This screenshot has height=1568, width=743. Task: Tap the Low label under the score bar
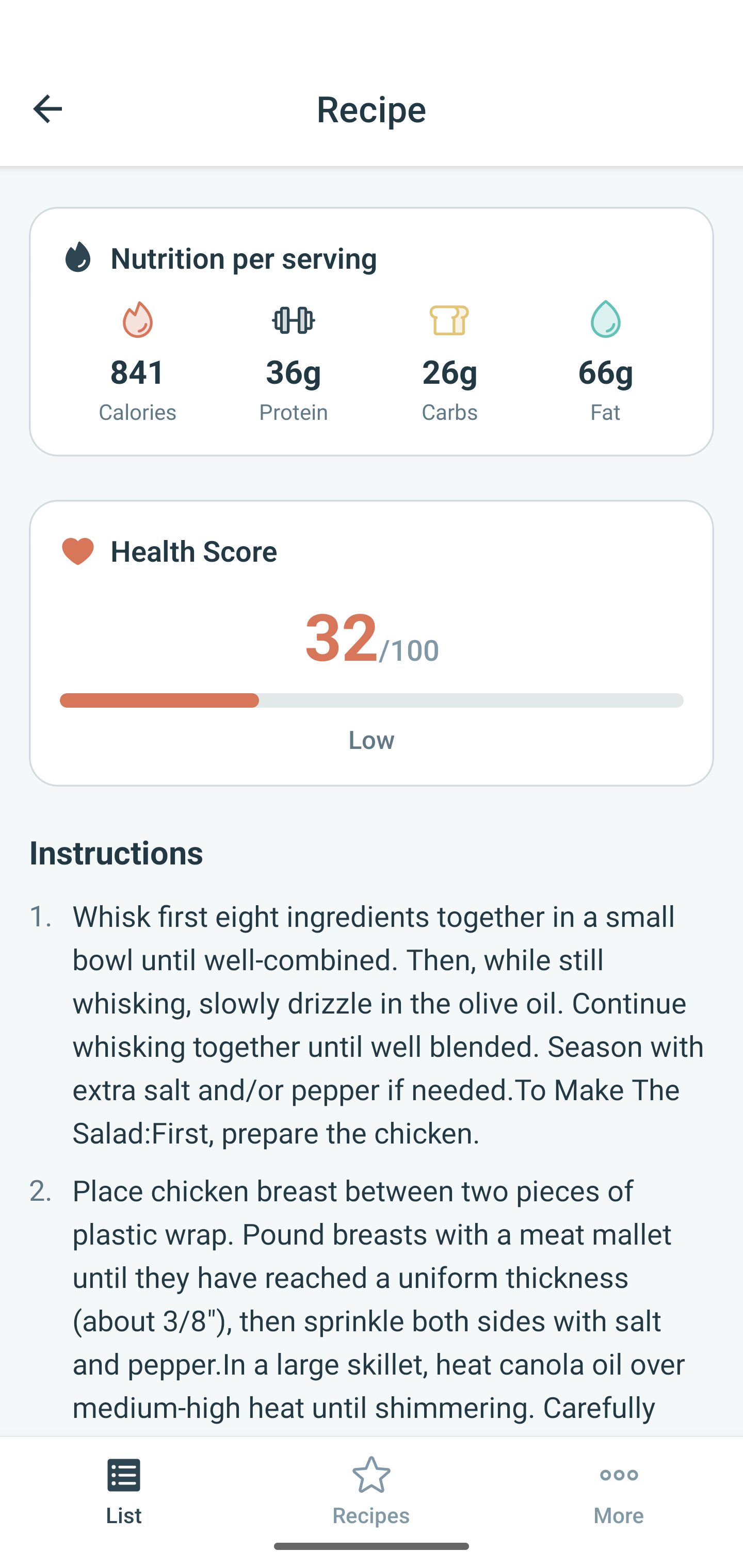371,740
